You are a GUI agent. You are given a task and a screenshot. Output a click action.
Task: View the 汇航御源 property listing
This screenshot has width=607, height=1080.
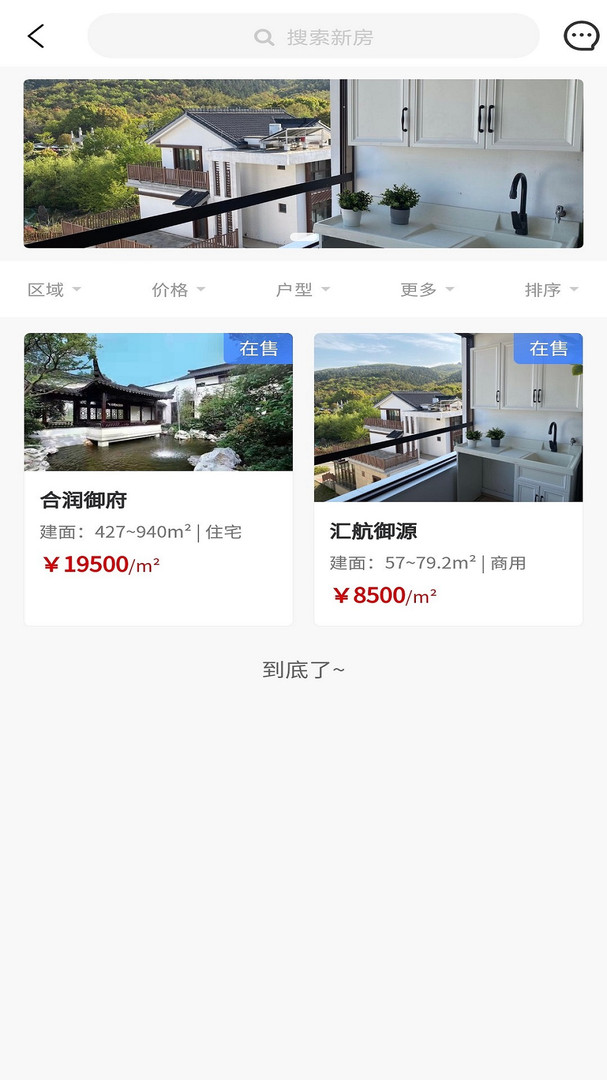tap(448, 478)
